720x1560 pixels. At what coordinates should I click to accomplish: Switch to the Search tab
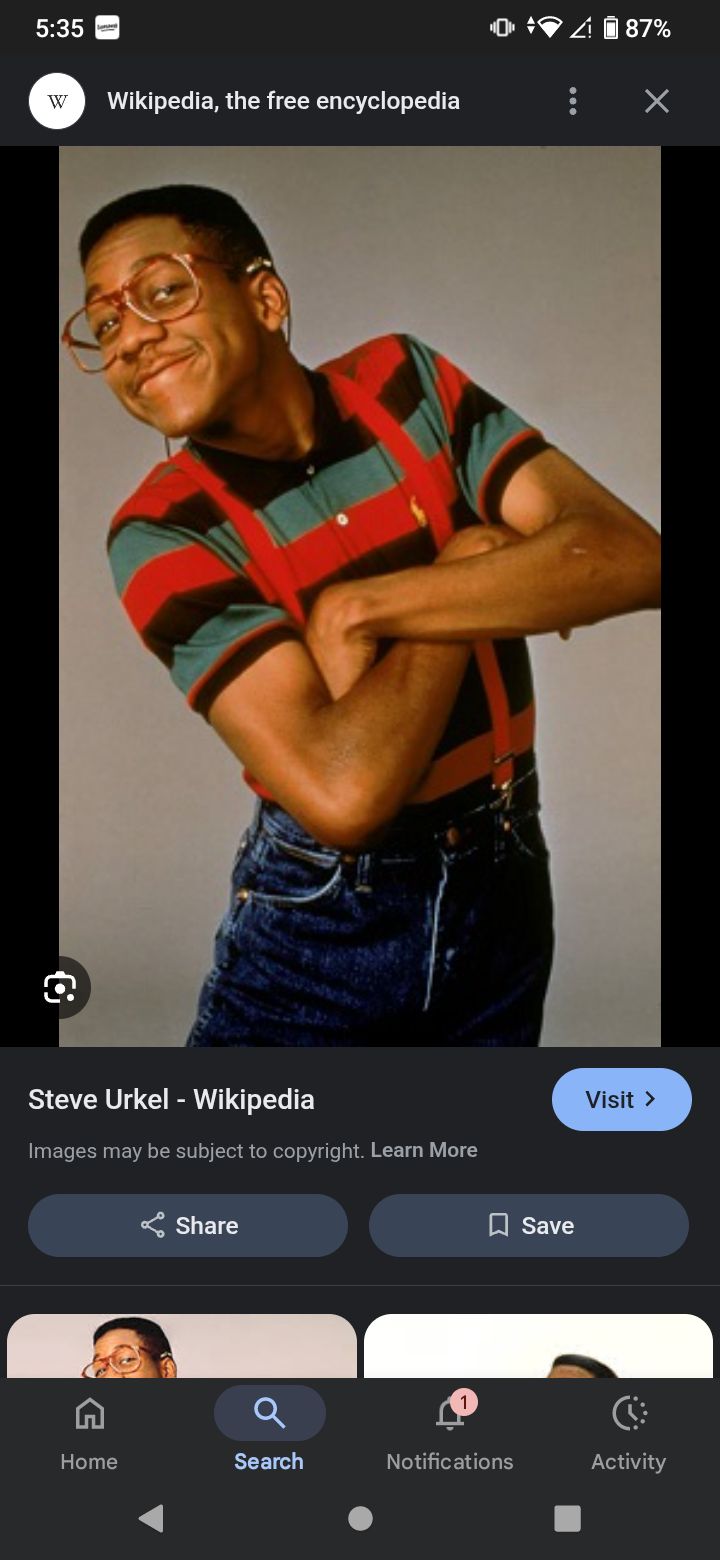coord(269,1434)
